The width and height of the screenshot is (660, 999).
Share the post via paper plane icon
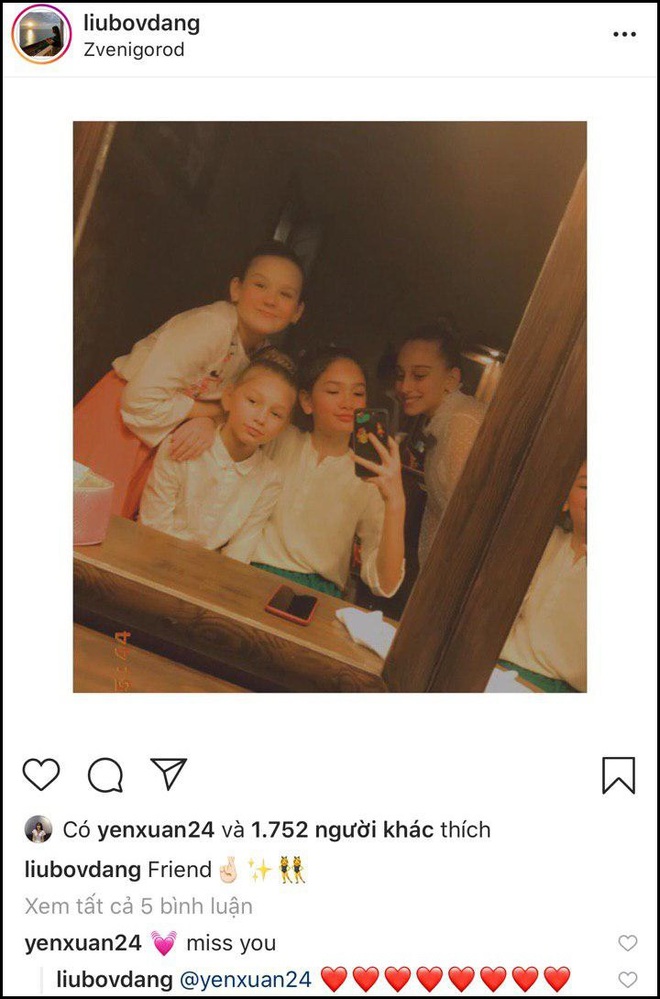coord(168,773)
